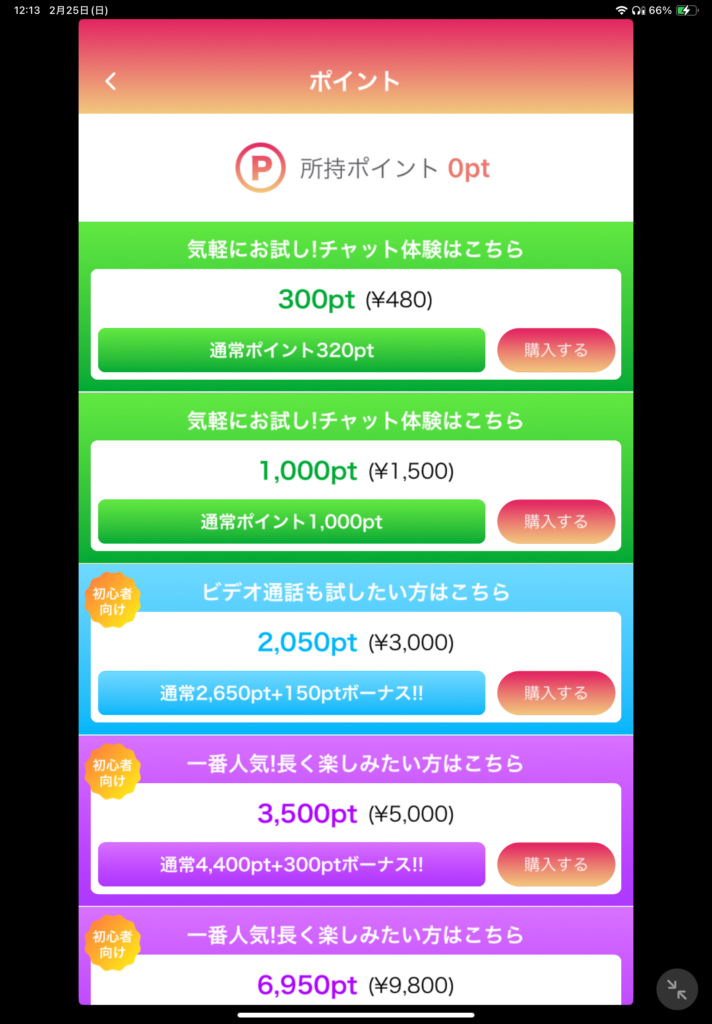Go back from the ポイント screen
This screenshot has width=712, height=1024.
click(x=111, y=82)
